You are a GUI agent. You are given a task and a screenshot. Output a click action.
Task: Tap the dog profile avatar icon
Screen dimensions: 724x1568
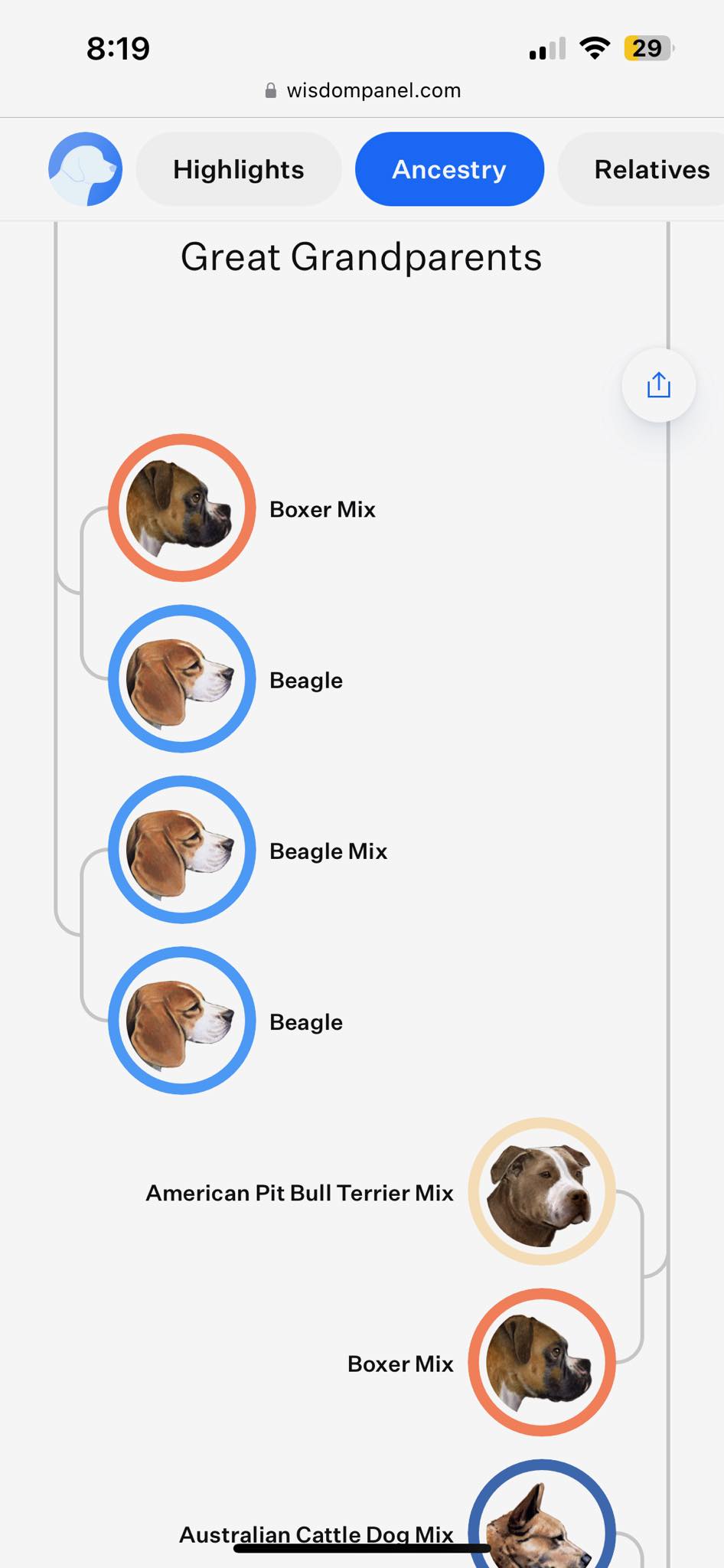pos(85,169)
